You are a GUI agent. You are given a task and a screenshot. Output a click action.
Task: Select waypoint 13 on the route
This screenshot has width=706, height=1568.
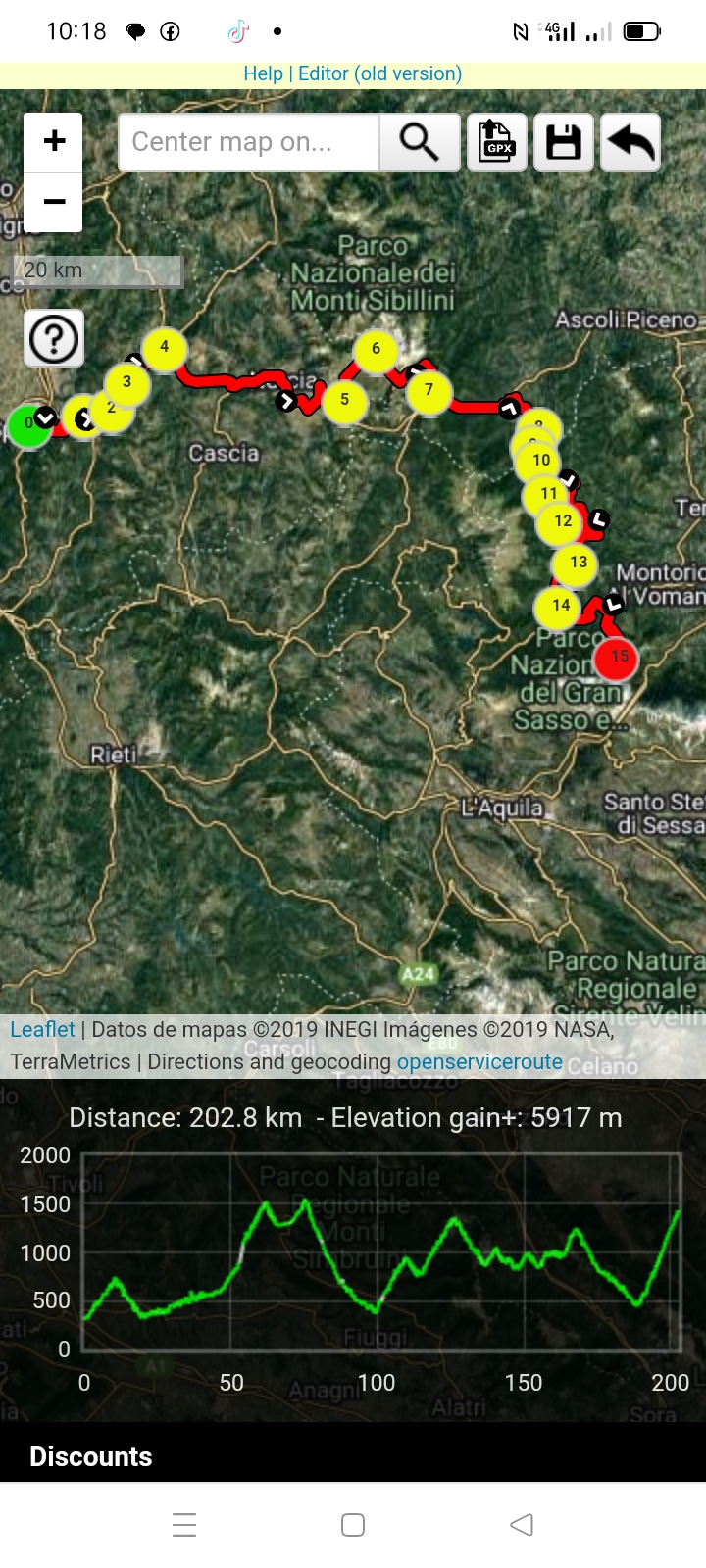coord(578,563)
